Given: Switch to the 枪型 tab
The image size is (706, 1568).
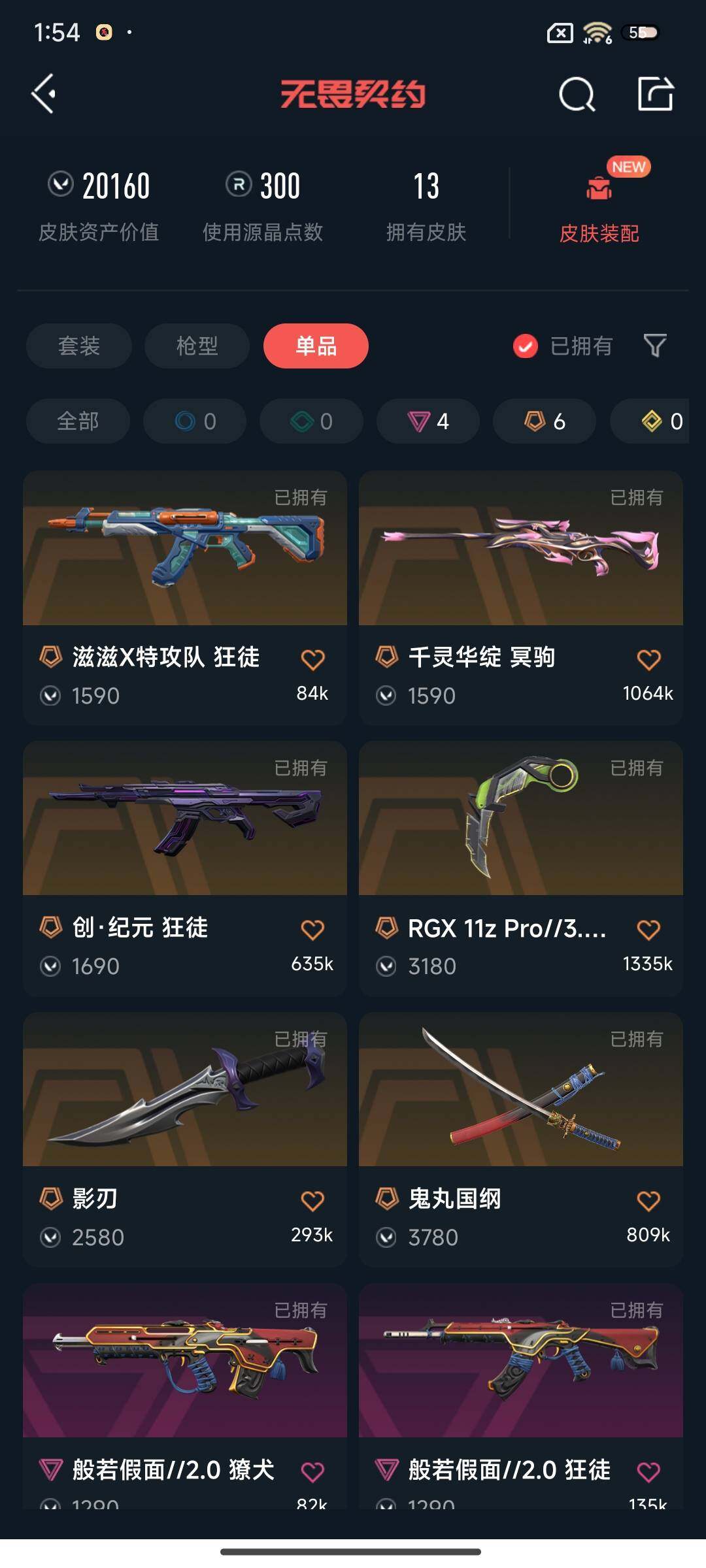Looking at the screenshot, I should click(x=197, y=346).
